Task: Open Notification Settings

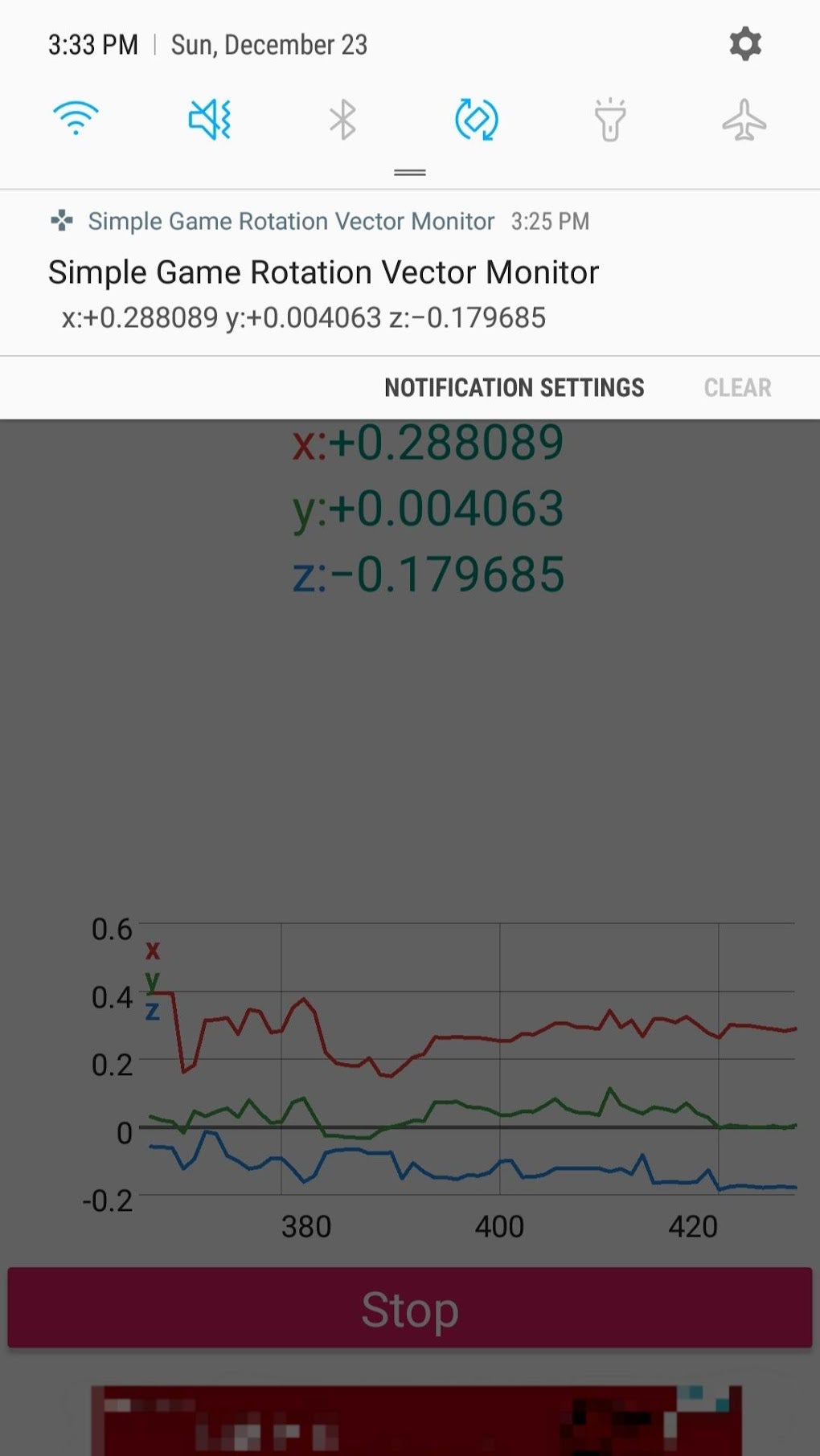Action: pos(515,386)
